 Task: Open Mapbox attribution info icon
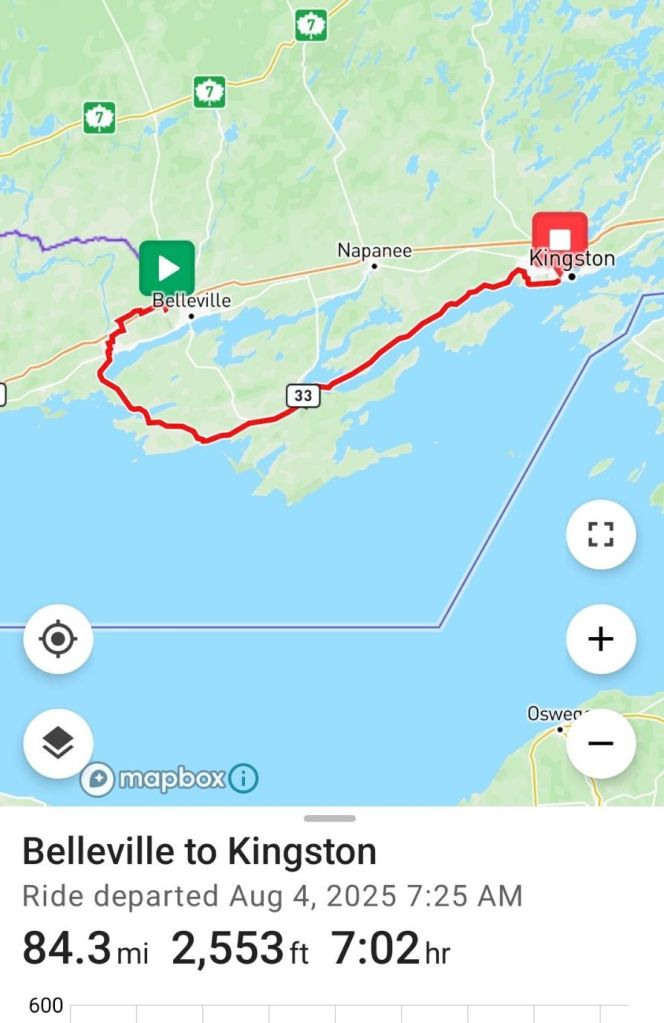[x=243, y=778]
